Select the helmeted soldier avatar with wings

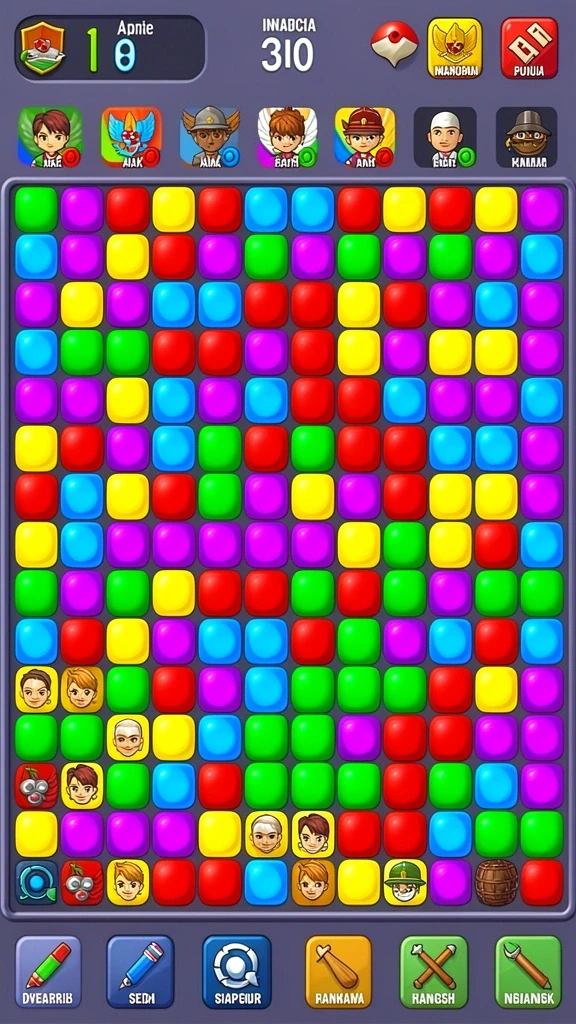point(210,137)
